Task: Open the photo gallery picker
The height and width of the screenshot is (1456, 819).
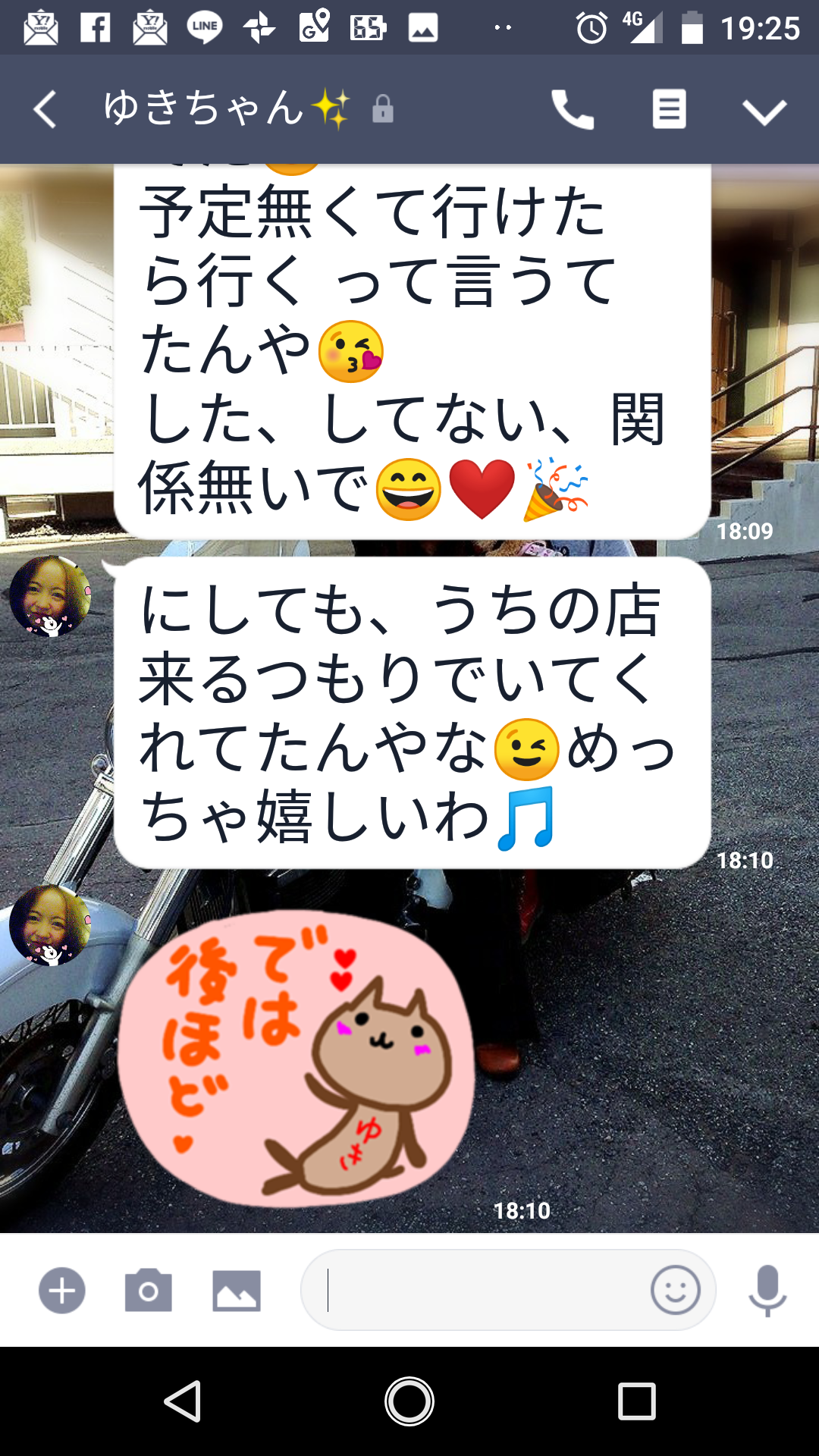Action: 237,1290
